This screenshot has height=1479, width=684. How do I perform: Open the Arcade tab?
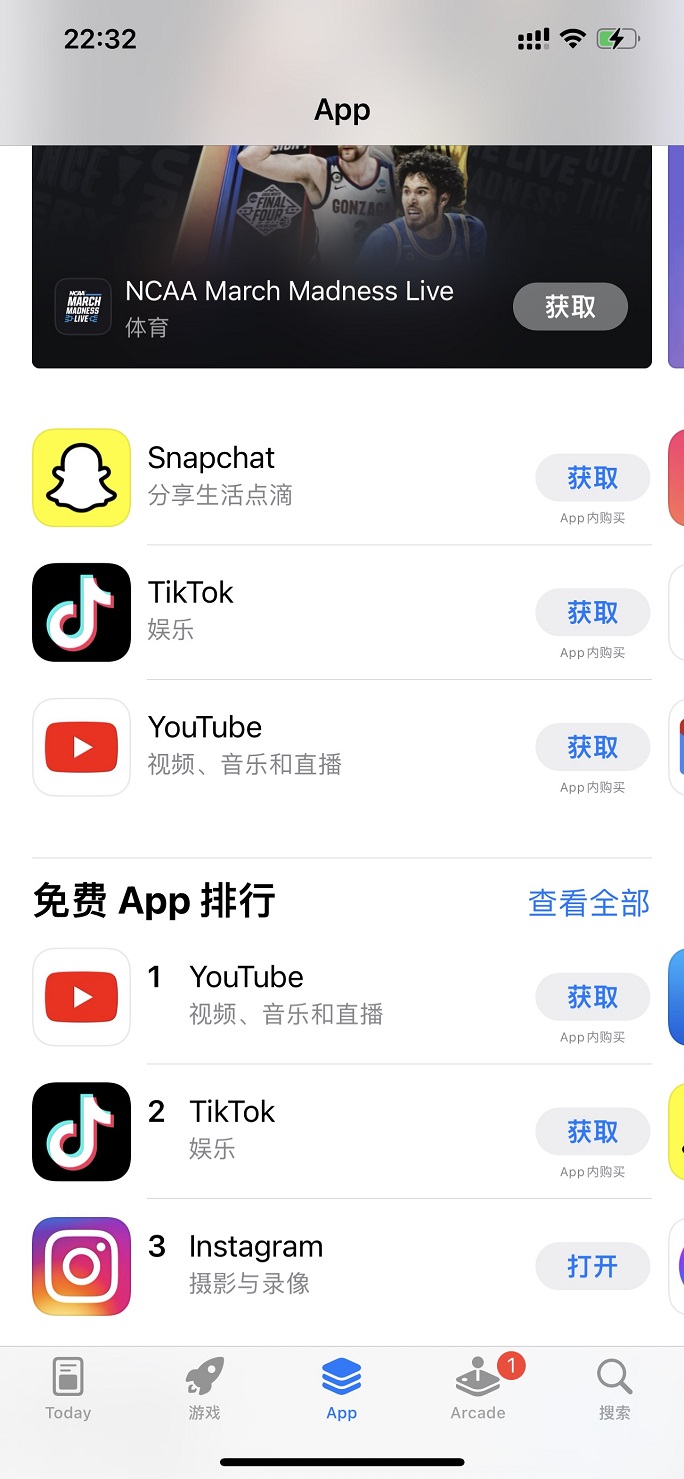[x=478, y=1389]
